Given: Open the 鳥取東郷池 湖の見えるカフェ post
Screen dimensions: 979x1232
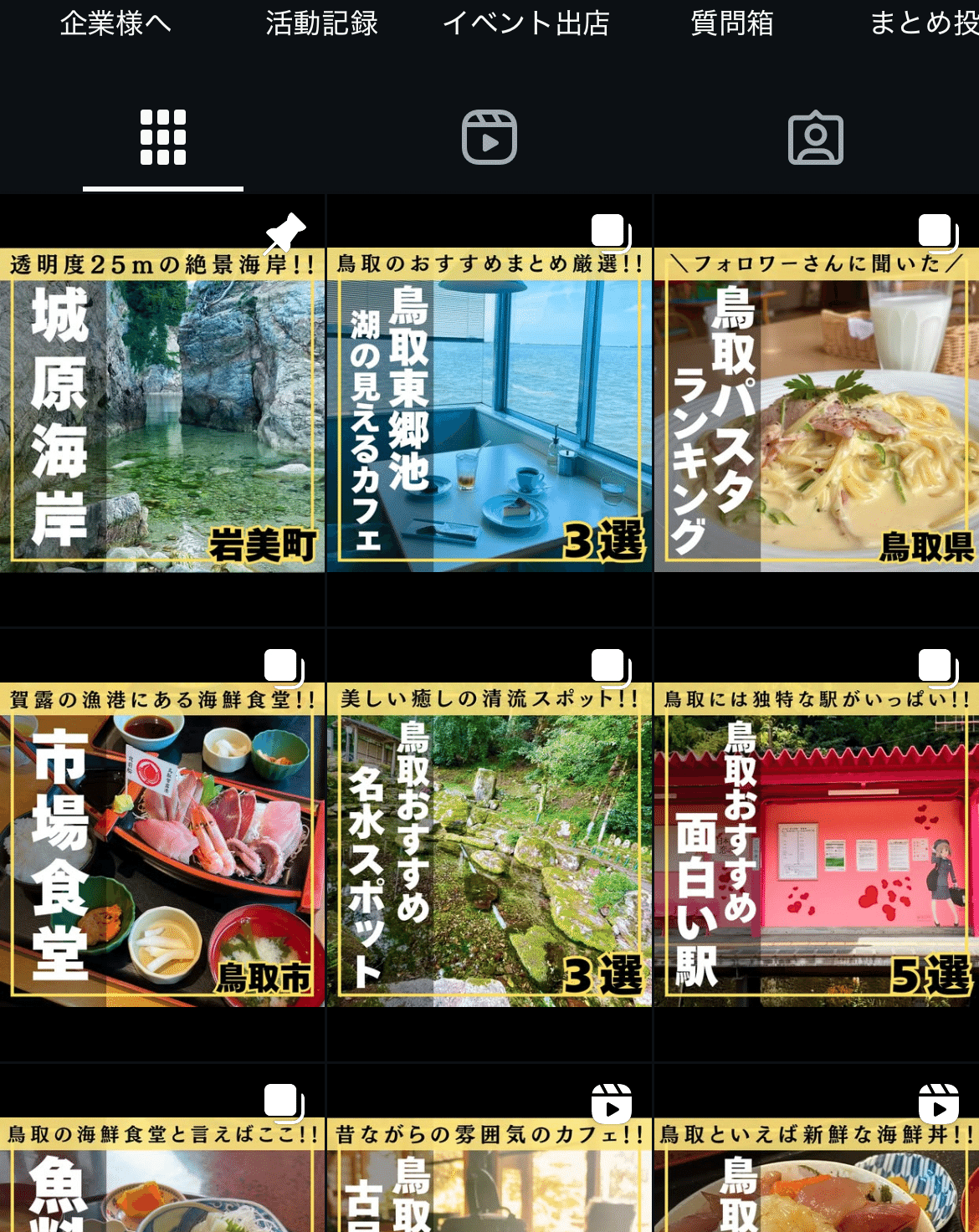Looking at the screenshot, I should click(489, 410).
